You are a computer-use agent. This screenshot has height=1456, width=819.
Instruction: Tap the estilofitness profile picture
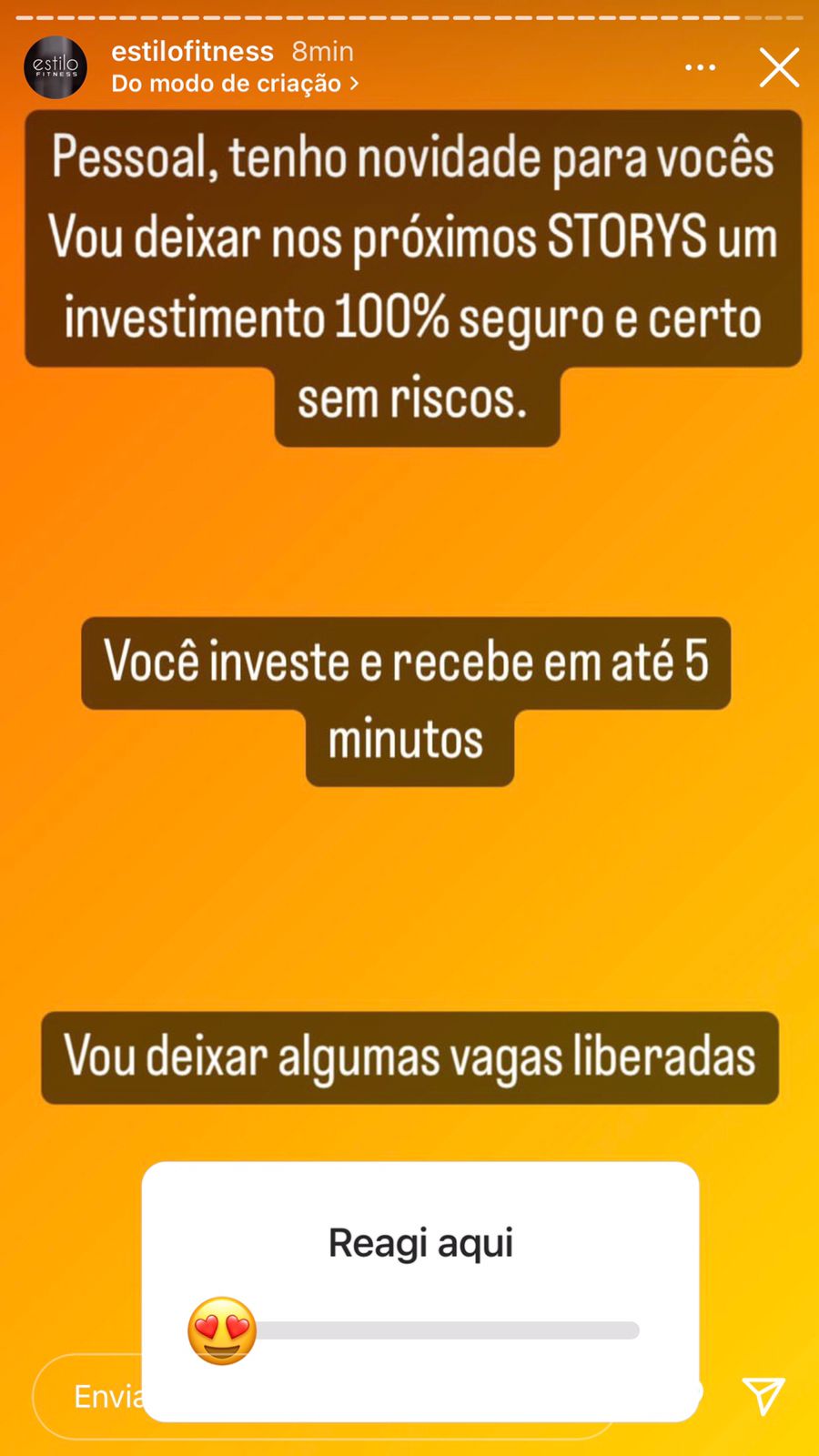tap(55, 67)
